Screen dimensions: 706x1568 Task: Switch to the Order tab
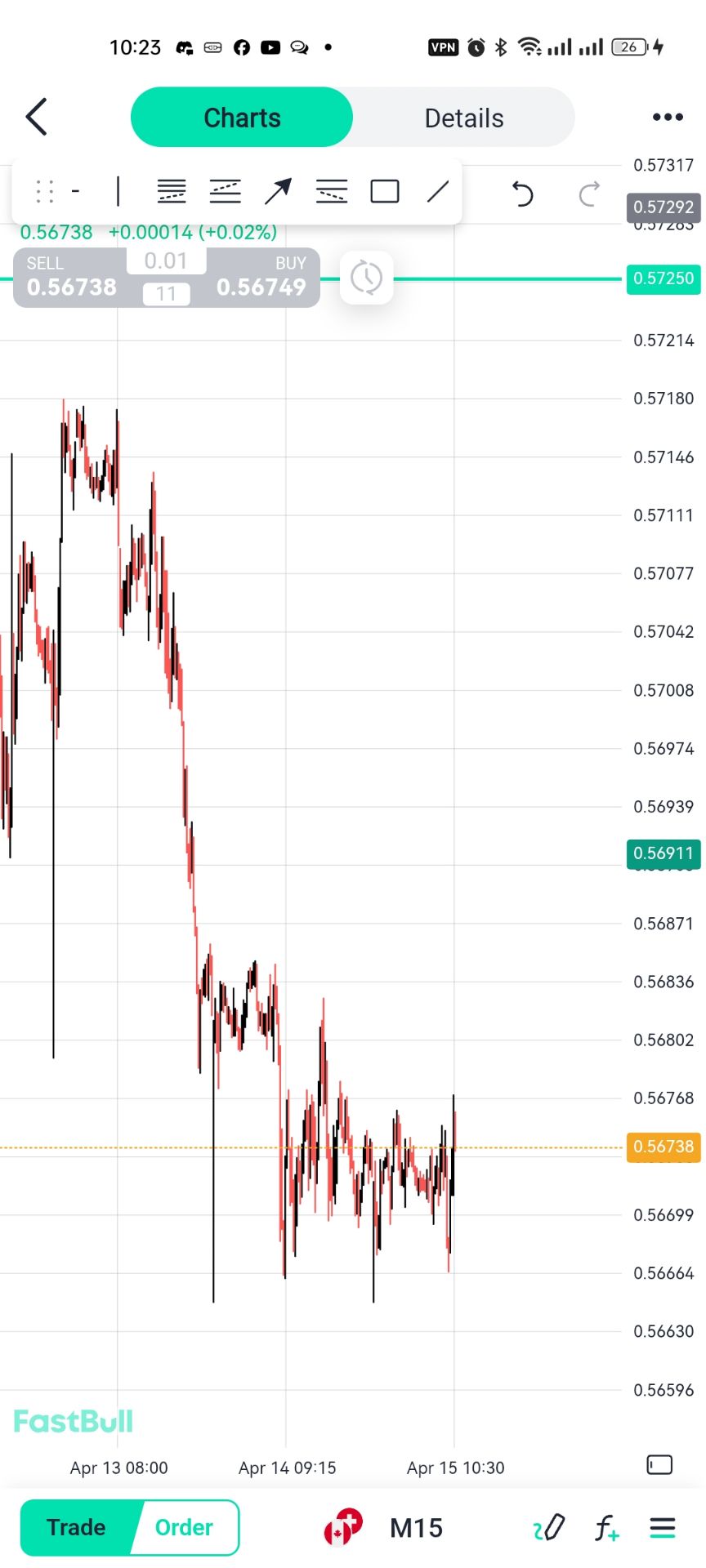pyautogui.click(x=185, y=1527)
